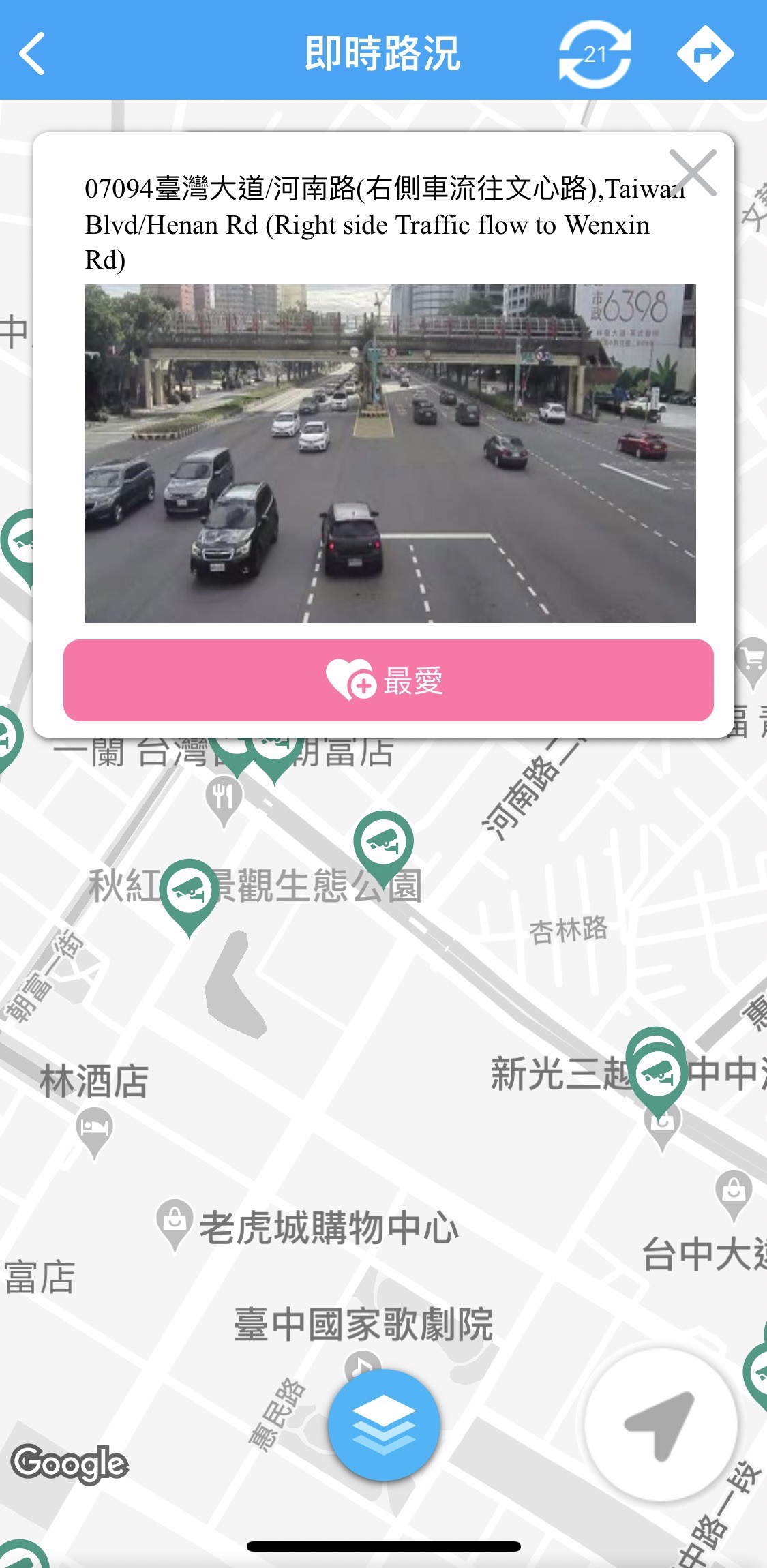Open the directions arrow icon
767x1568 pixels.
705,54
